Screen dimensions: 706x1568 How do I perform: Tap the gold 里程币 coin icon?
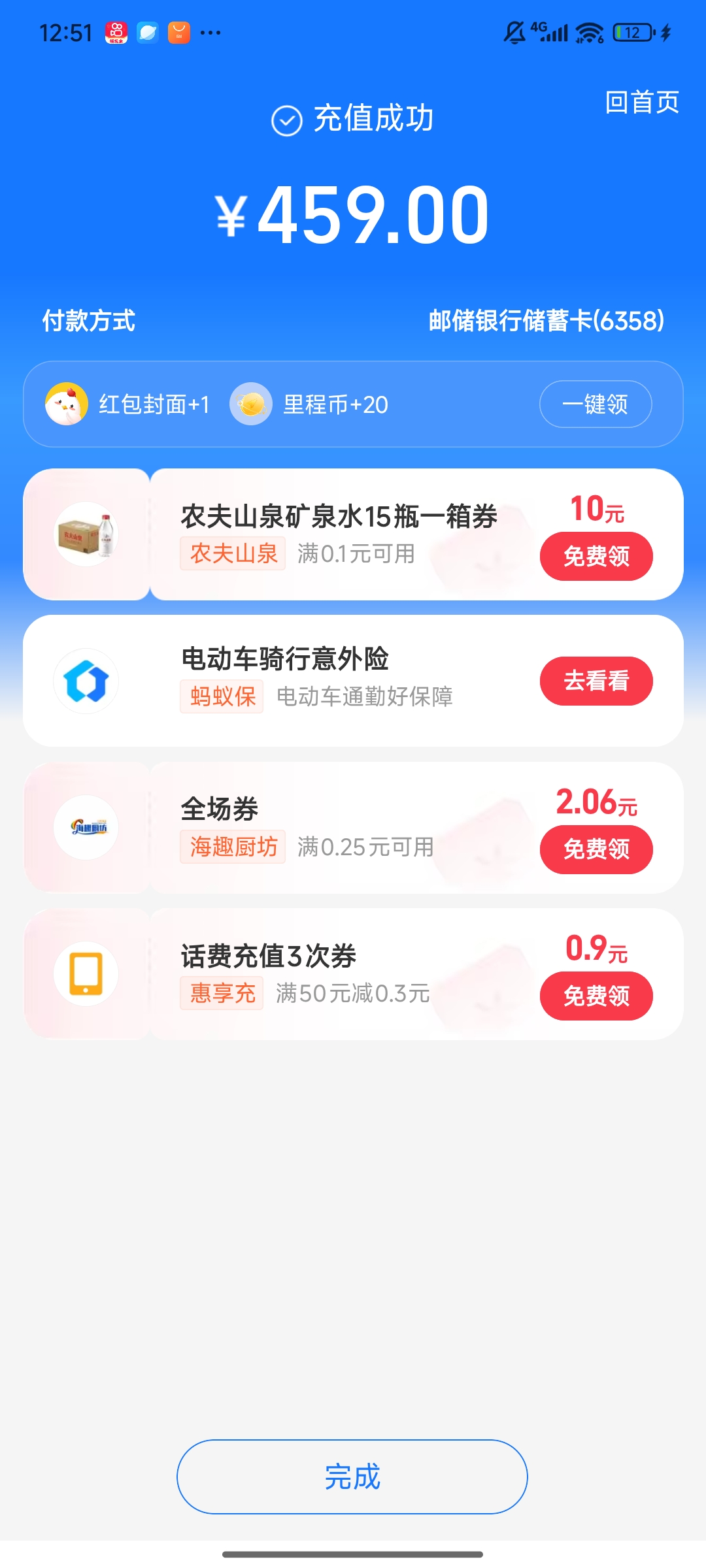coord(252,404)
